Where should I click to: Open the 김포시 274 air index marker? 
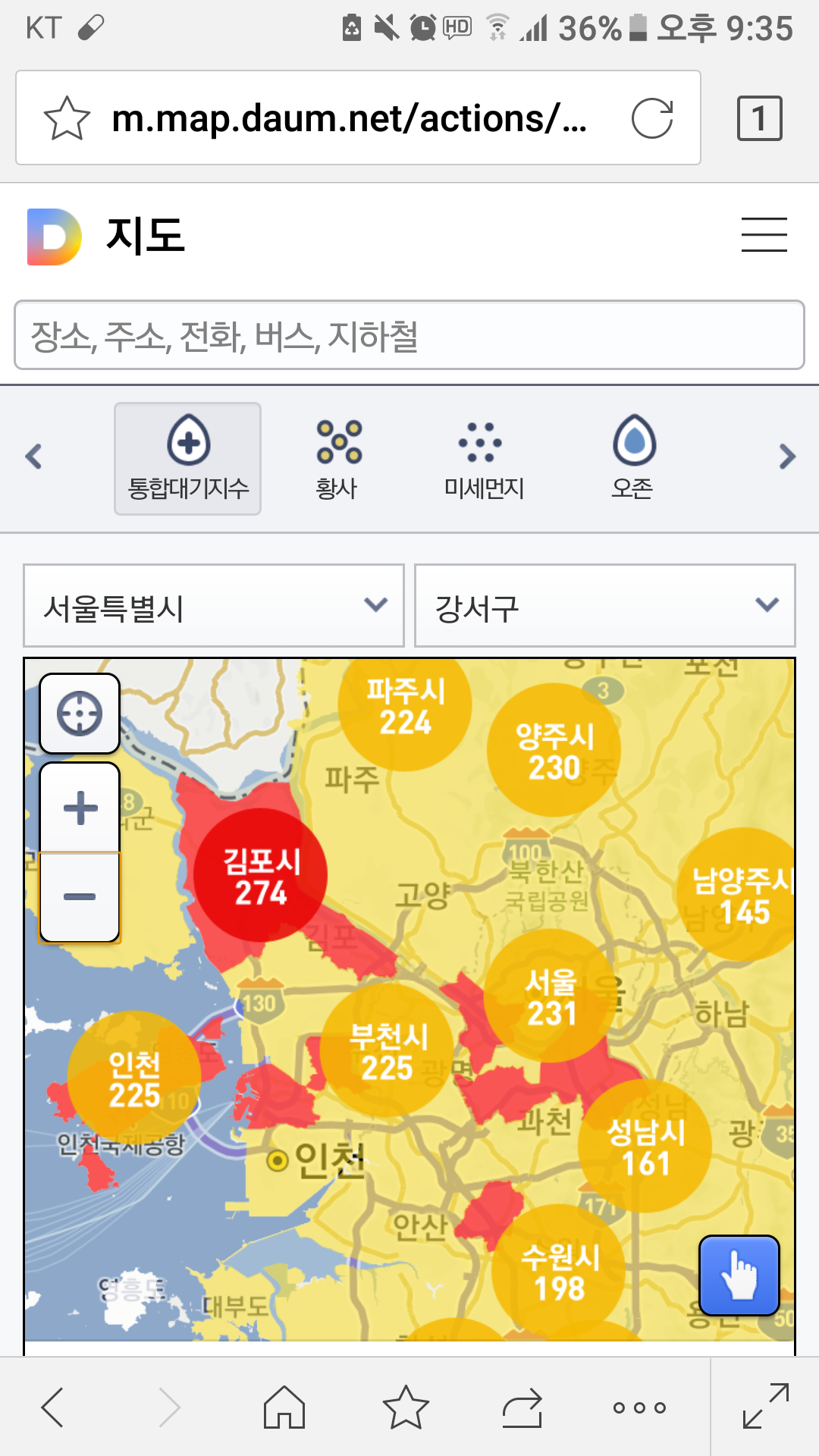tap(260, 876)
